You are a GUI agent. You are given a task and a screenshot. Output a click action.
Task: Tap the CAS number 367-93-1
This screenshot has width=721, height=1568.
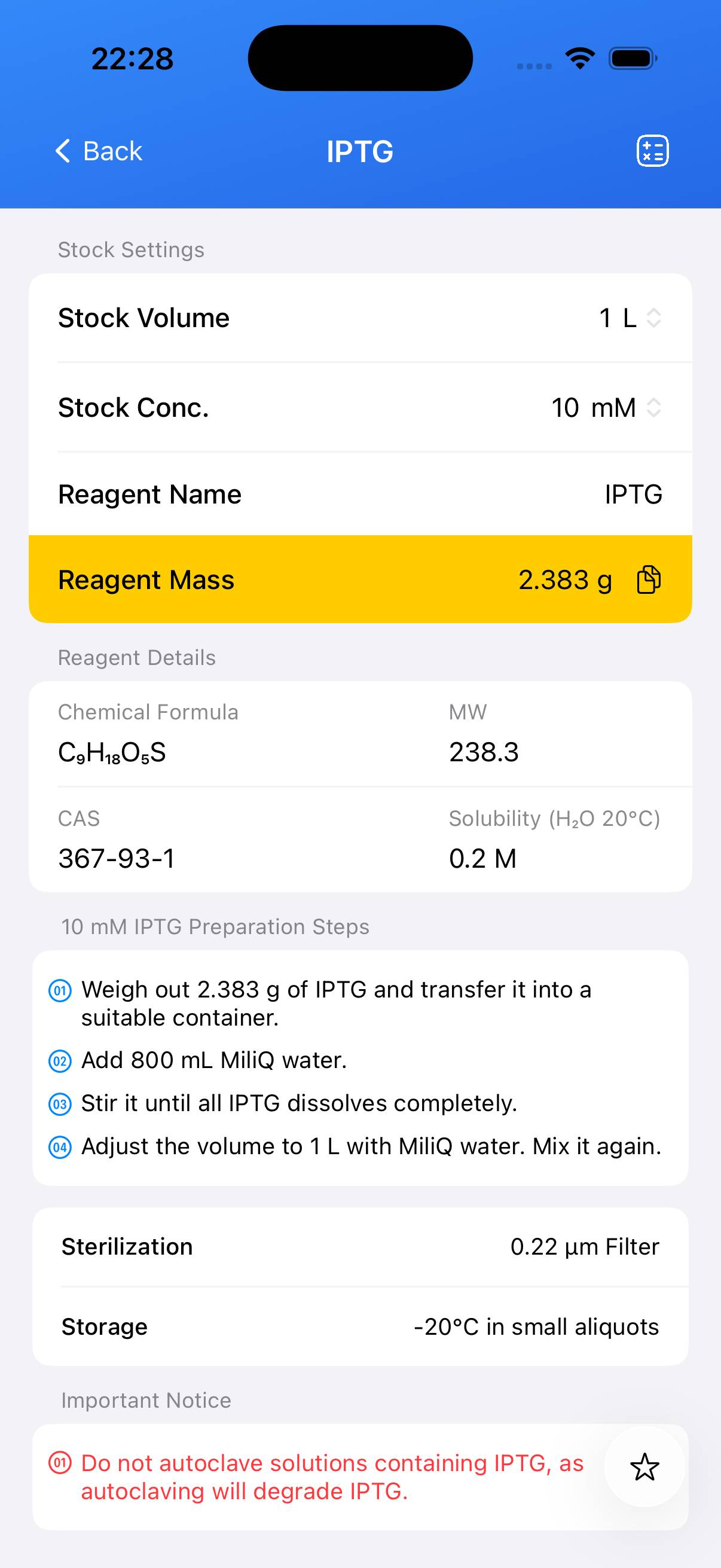(x=117, y=858)
